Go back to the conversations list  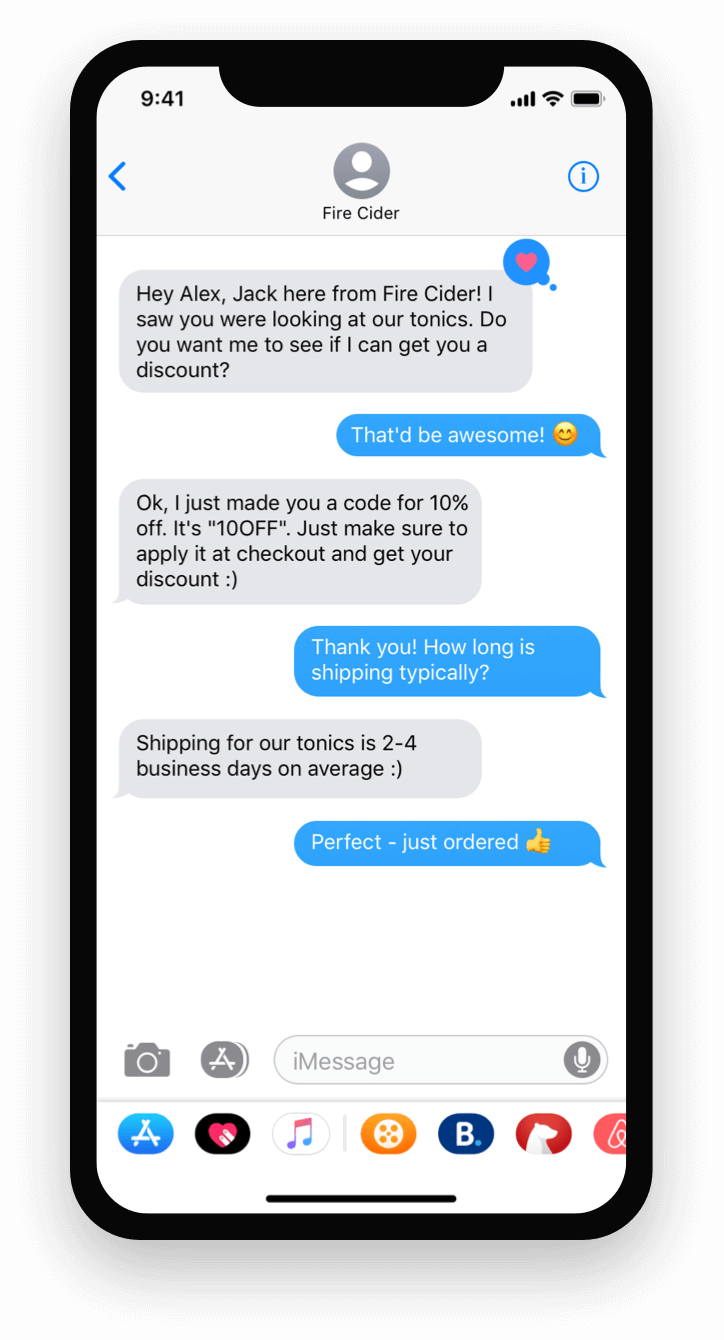click(x=118, y=177)
